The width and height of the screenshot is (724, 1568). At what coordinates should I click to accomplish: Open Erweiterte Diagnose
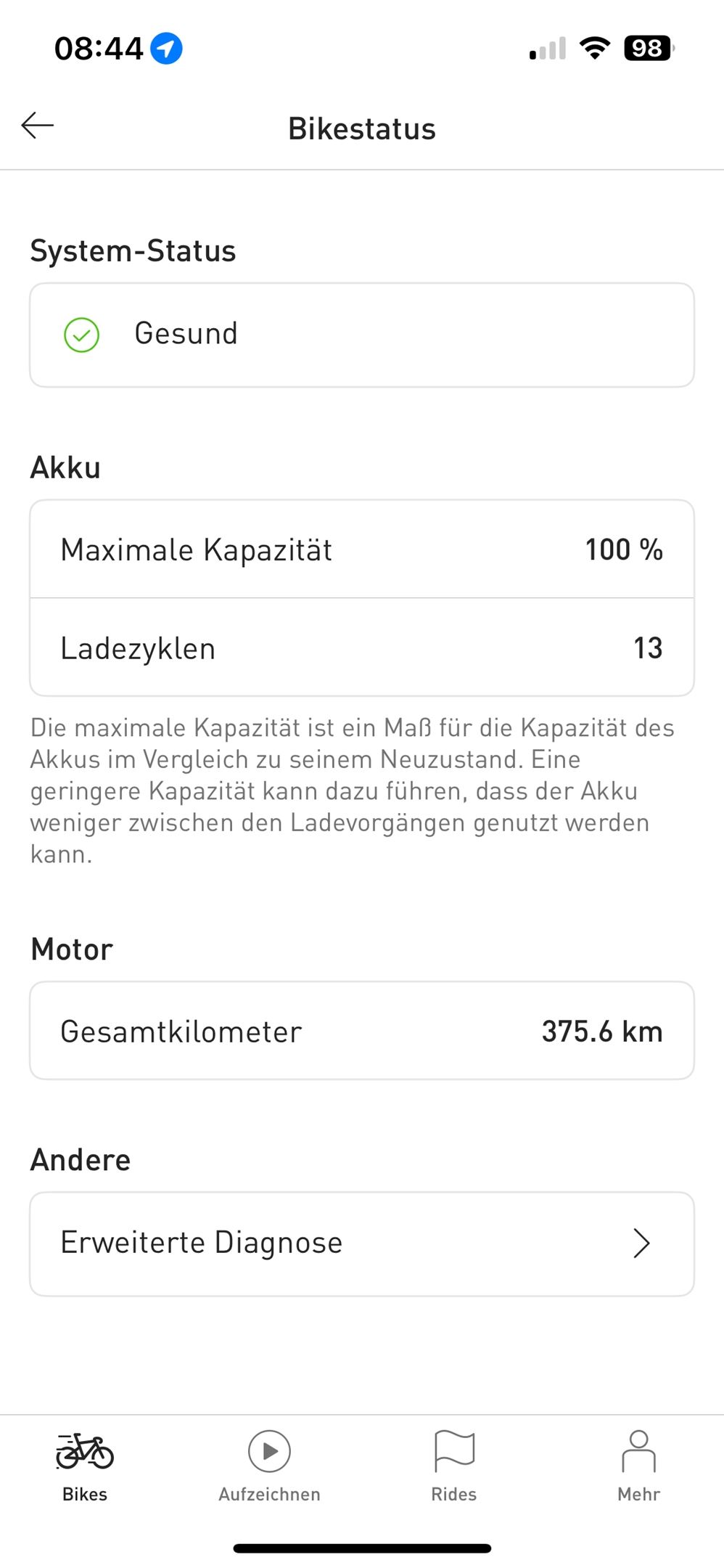point(361,1244)
